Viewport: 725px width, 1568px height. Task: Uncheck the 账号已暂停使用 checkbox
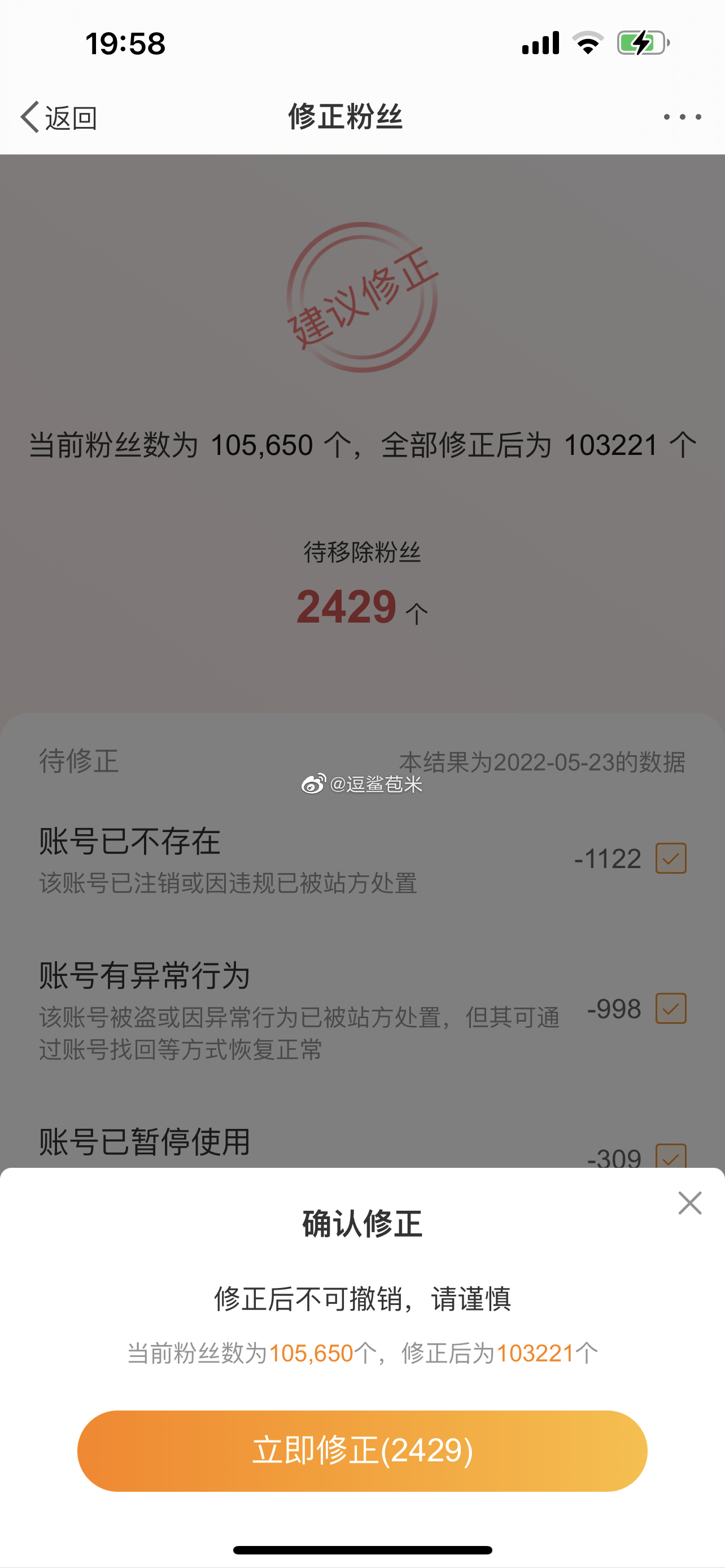point(671,1156)
